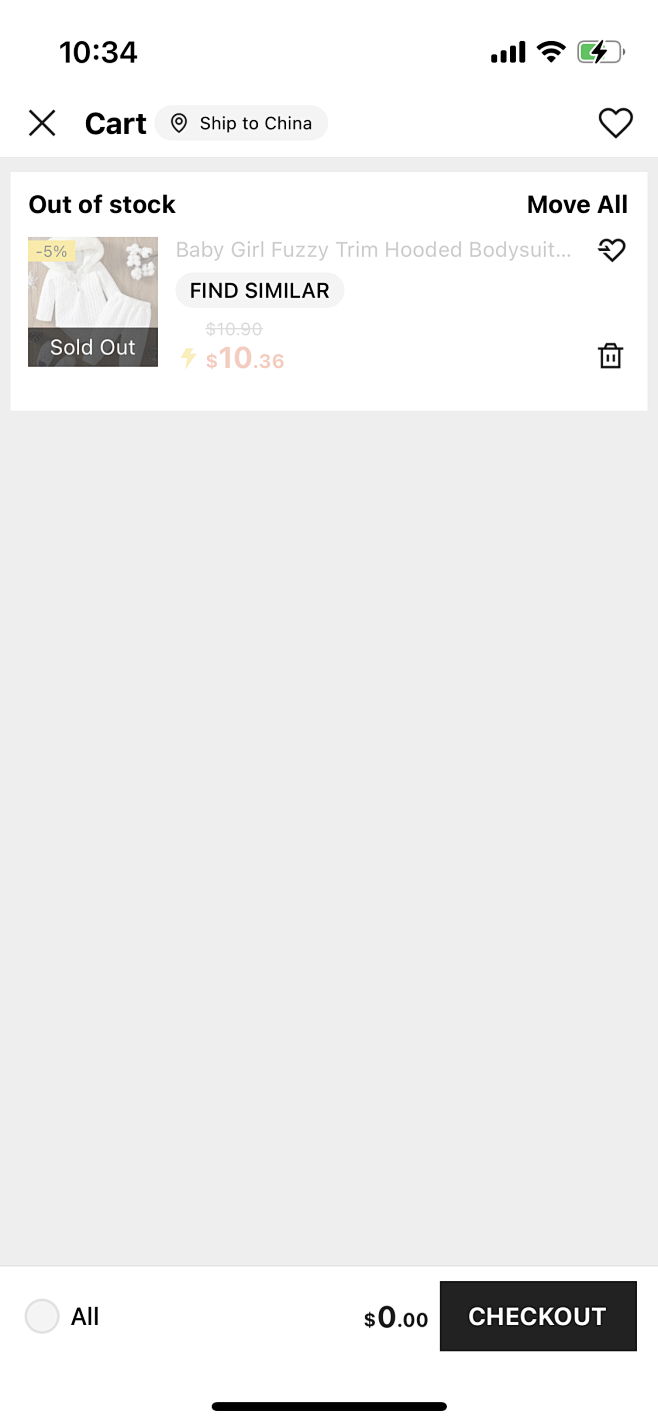658x1425 pixels.
Task: Open the sold out Baby Girl Bodysuit thumbnail
Action: click(93, 302)
